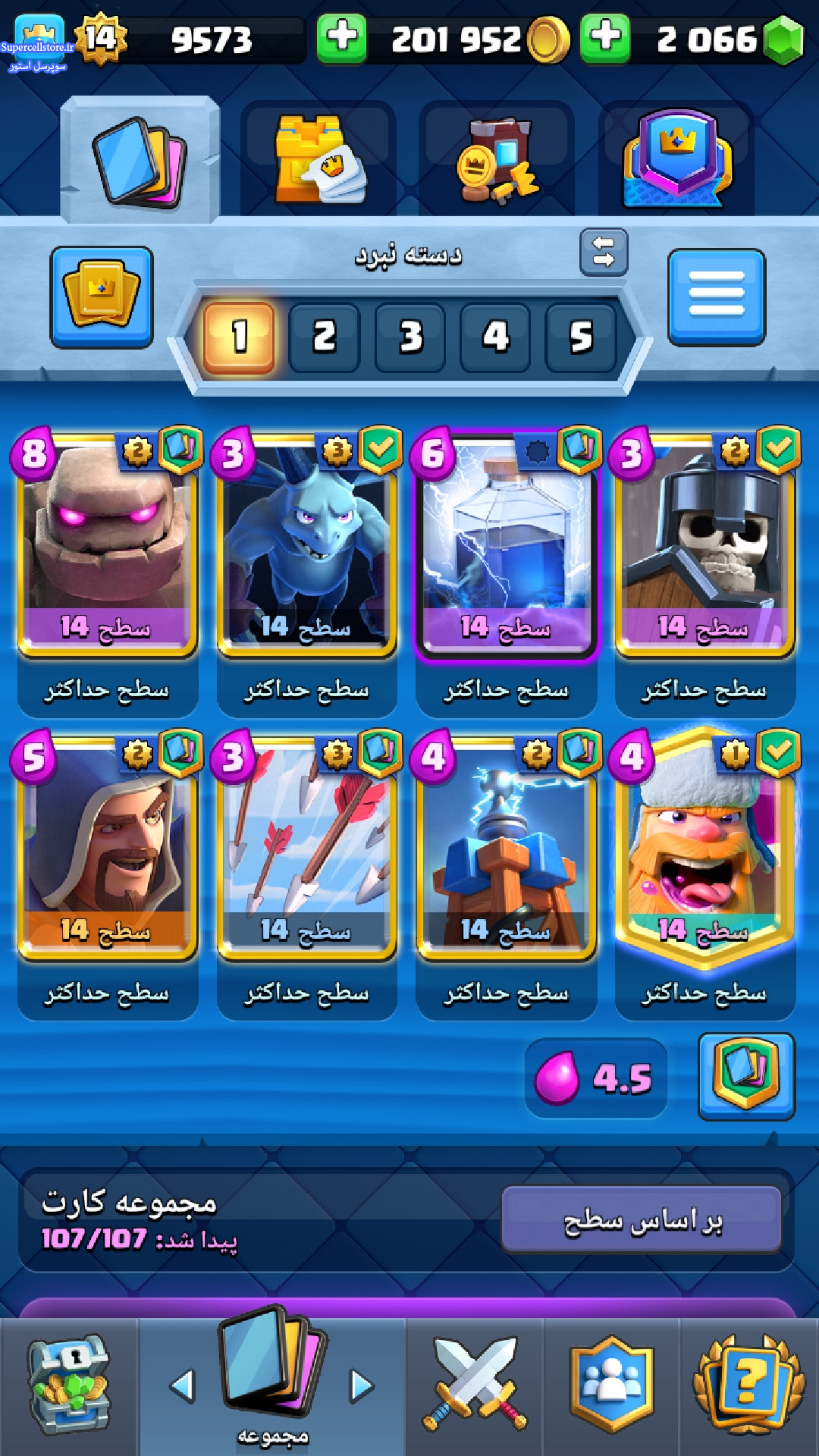Add gold with the green plus button
The width and height of the screenshot is (819, 1456).
point(342,36)
